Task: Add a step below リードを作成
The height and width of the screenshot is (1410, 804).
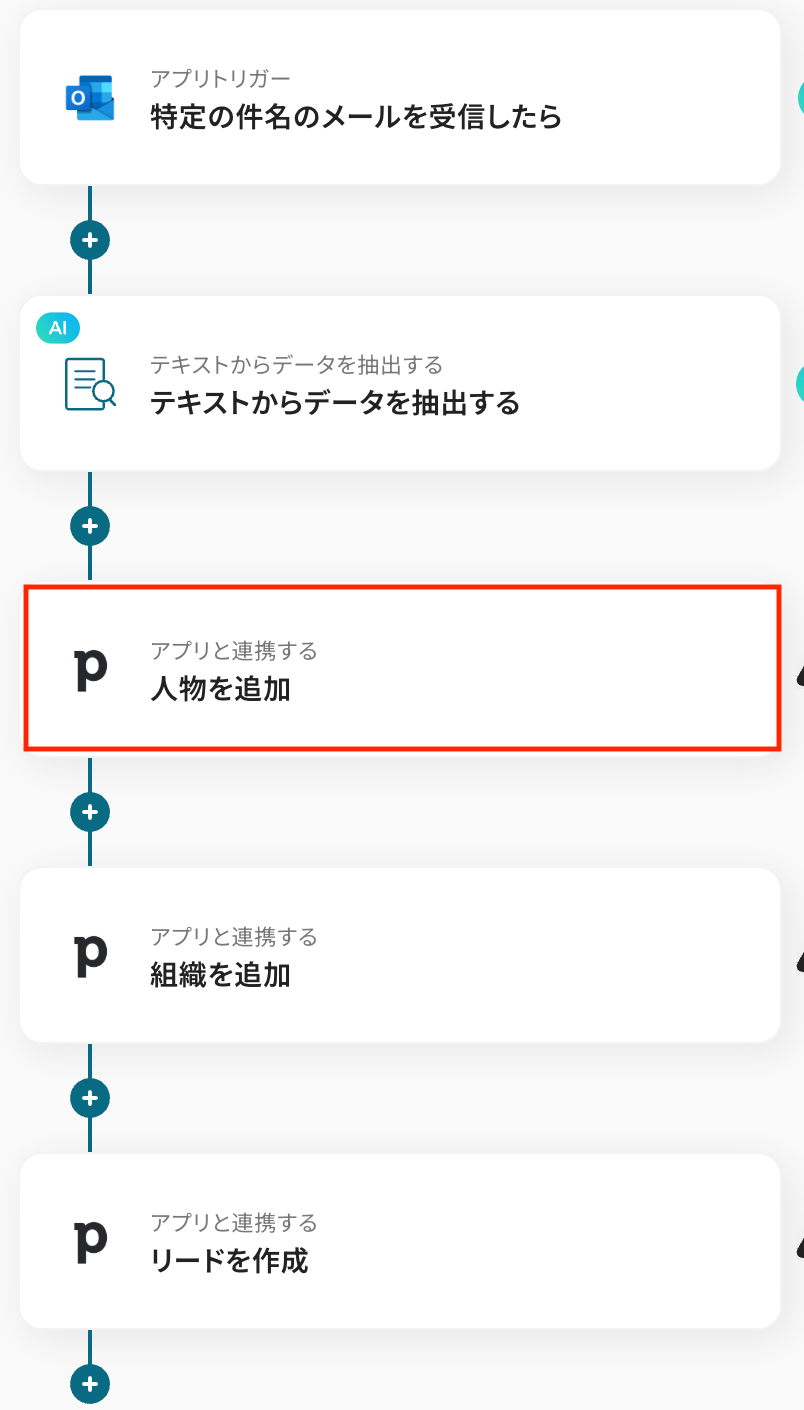Action: click(90, 1384)
